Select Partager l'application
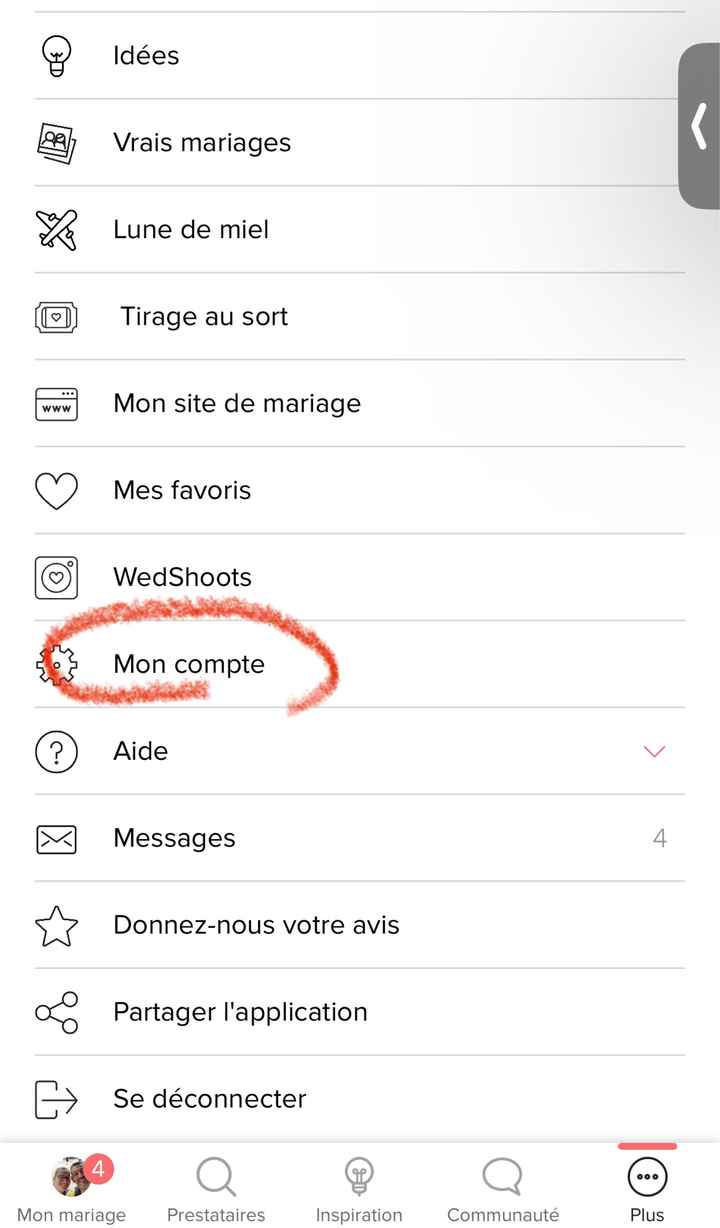The height and width of the screenshot is (1228, 720). [x=240, y=1013]
